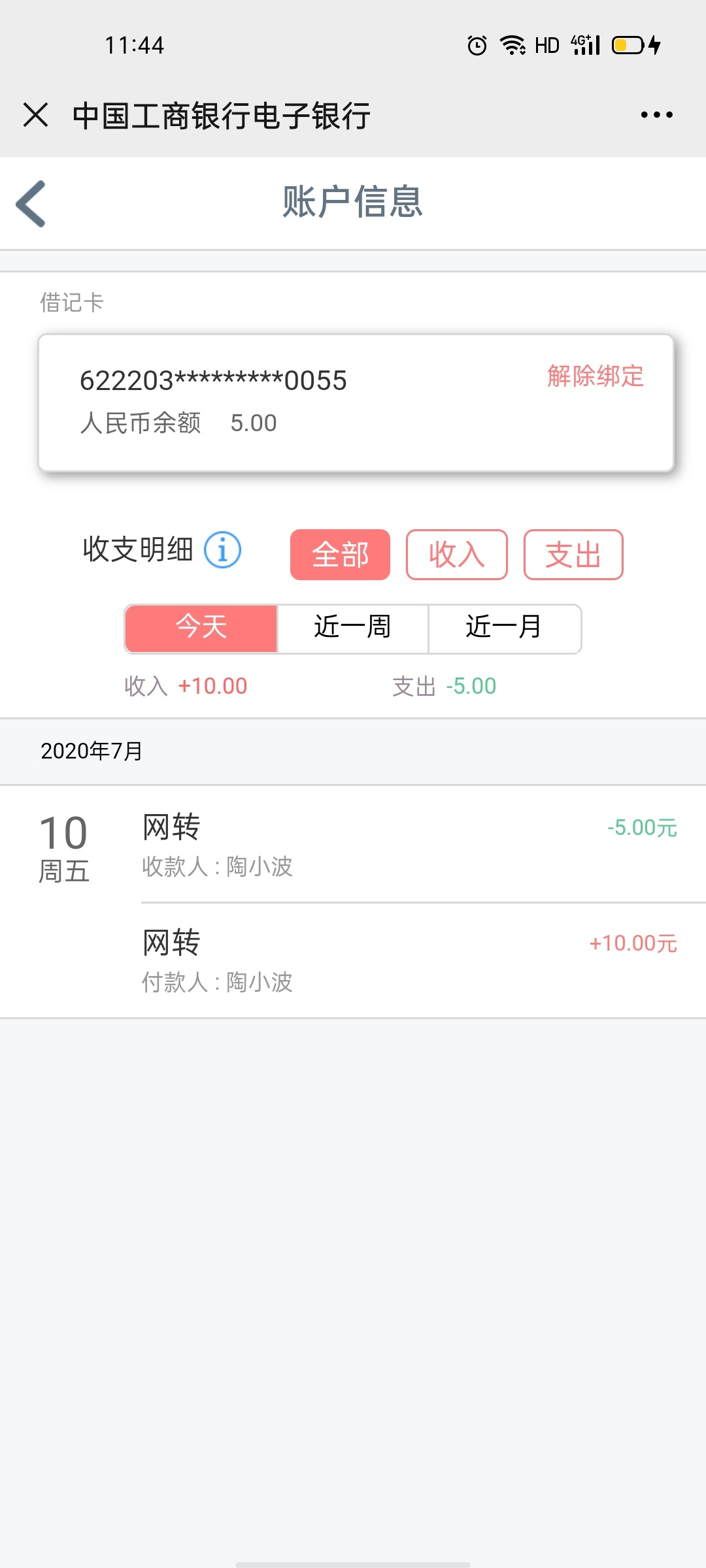The image size is (706, 1568).
Task: Switch to the 近一月 period tab
Action: (x=505, y=629)
